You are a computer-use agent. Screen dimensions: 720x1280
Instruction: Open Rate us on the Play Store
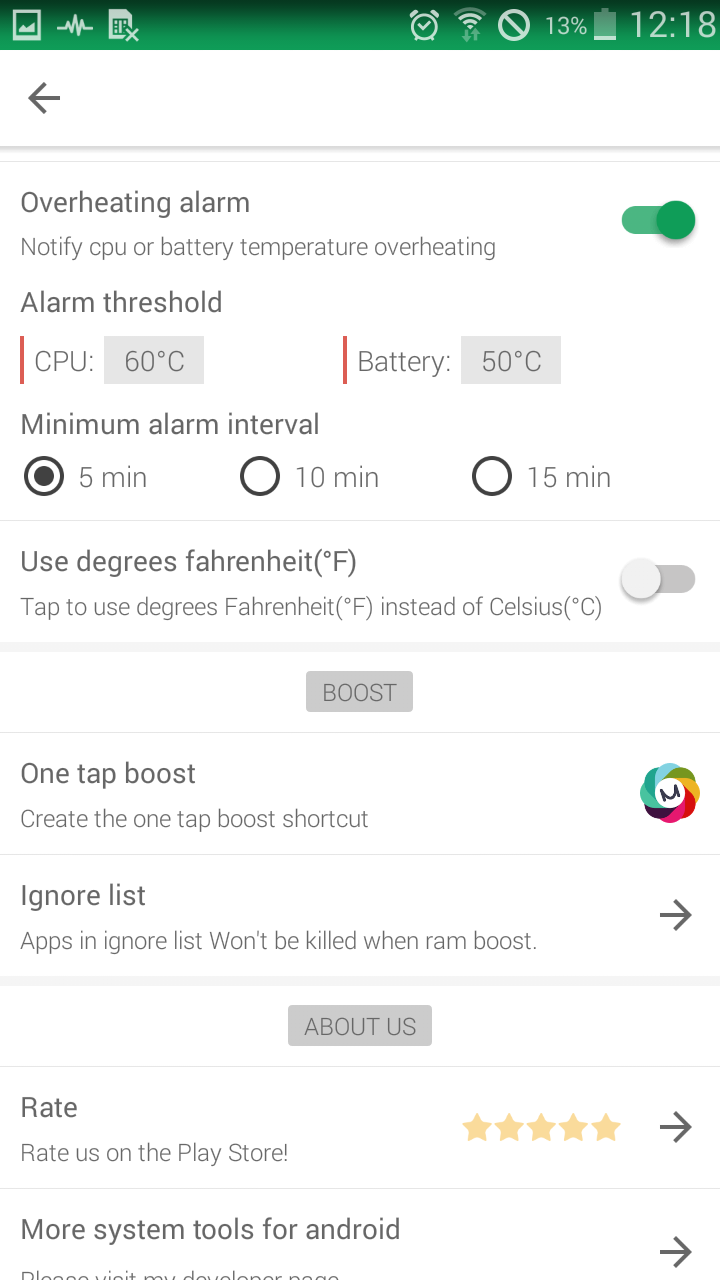click(x=360, y=1128)
